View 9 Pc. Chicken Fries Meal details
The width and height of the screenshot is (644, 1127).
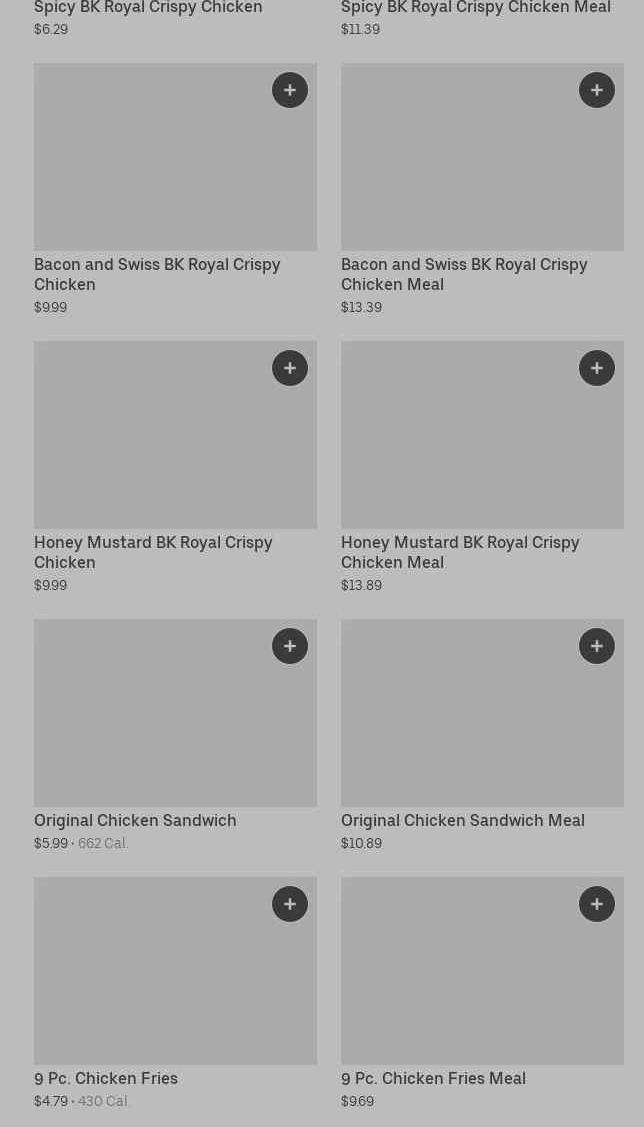tap(433, 1078)
